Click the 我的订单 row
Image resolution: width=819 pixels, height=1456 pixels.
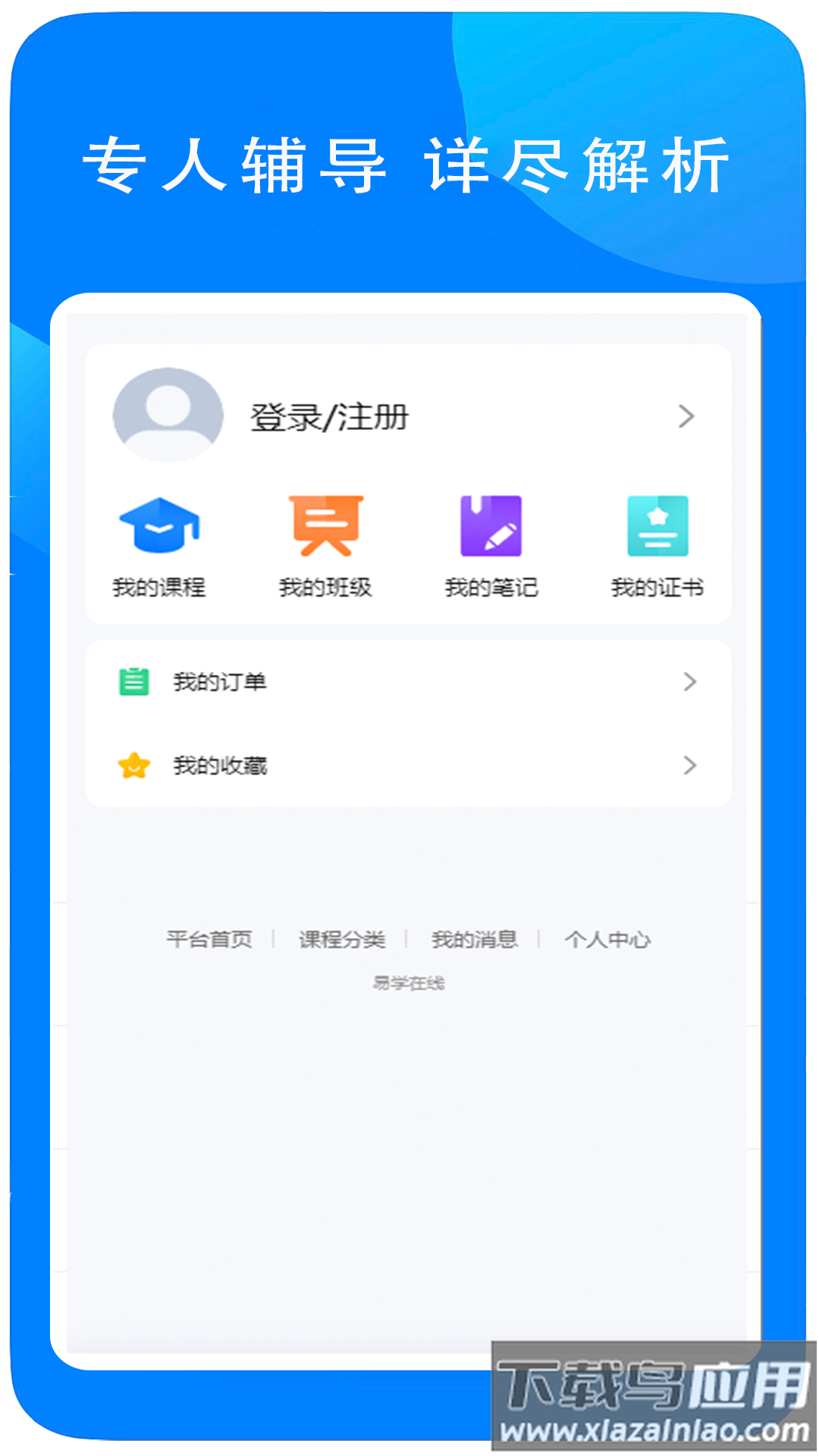[x=220, y=682]
